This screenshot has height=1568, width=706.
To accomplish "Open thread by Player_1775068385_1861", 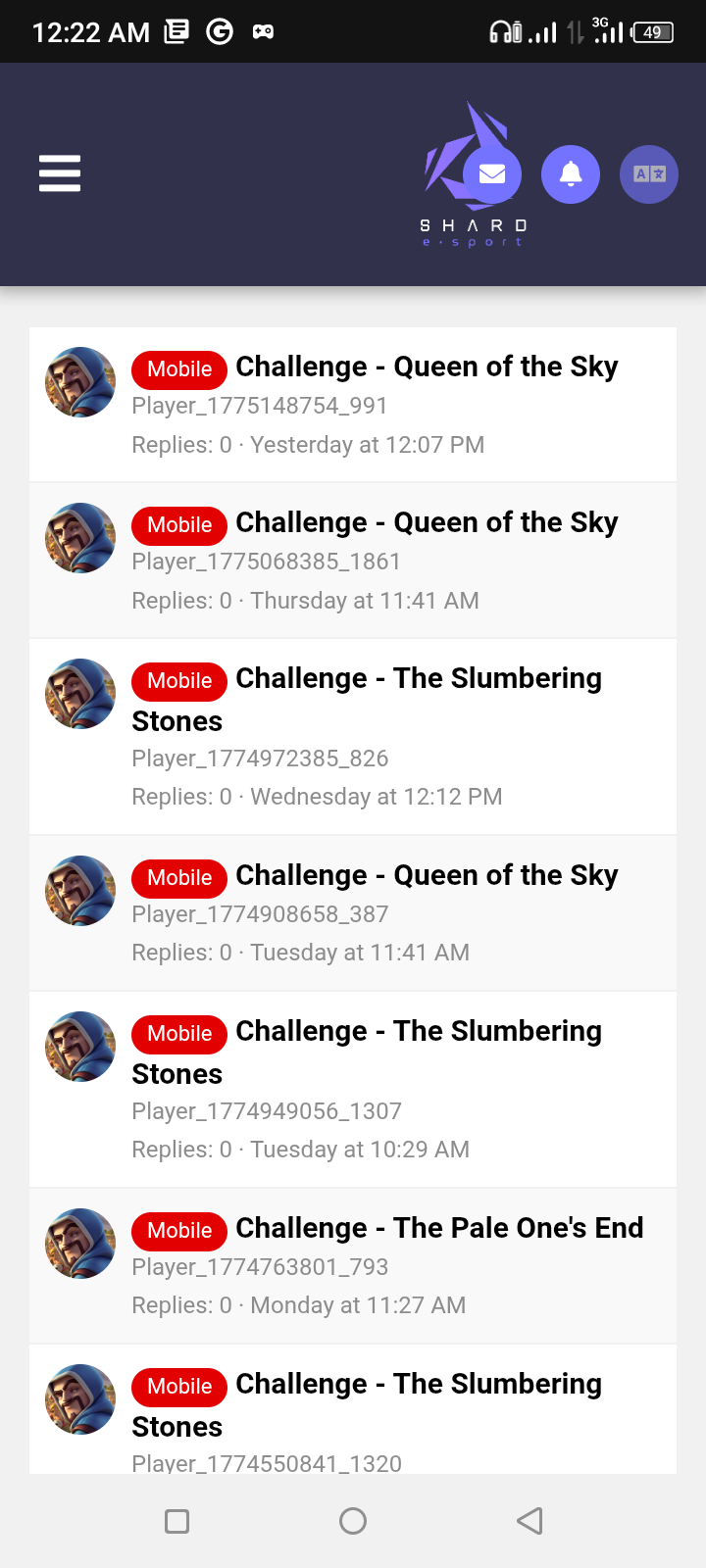I will [x=427, y=523].
